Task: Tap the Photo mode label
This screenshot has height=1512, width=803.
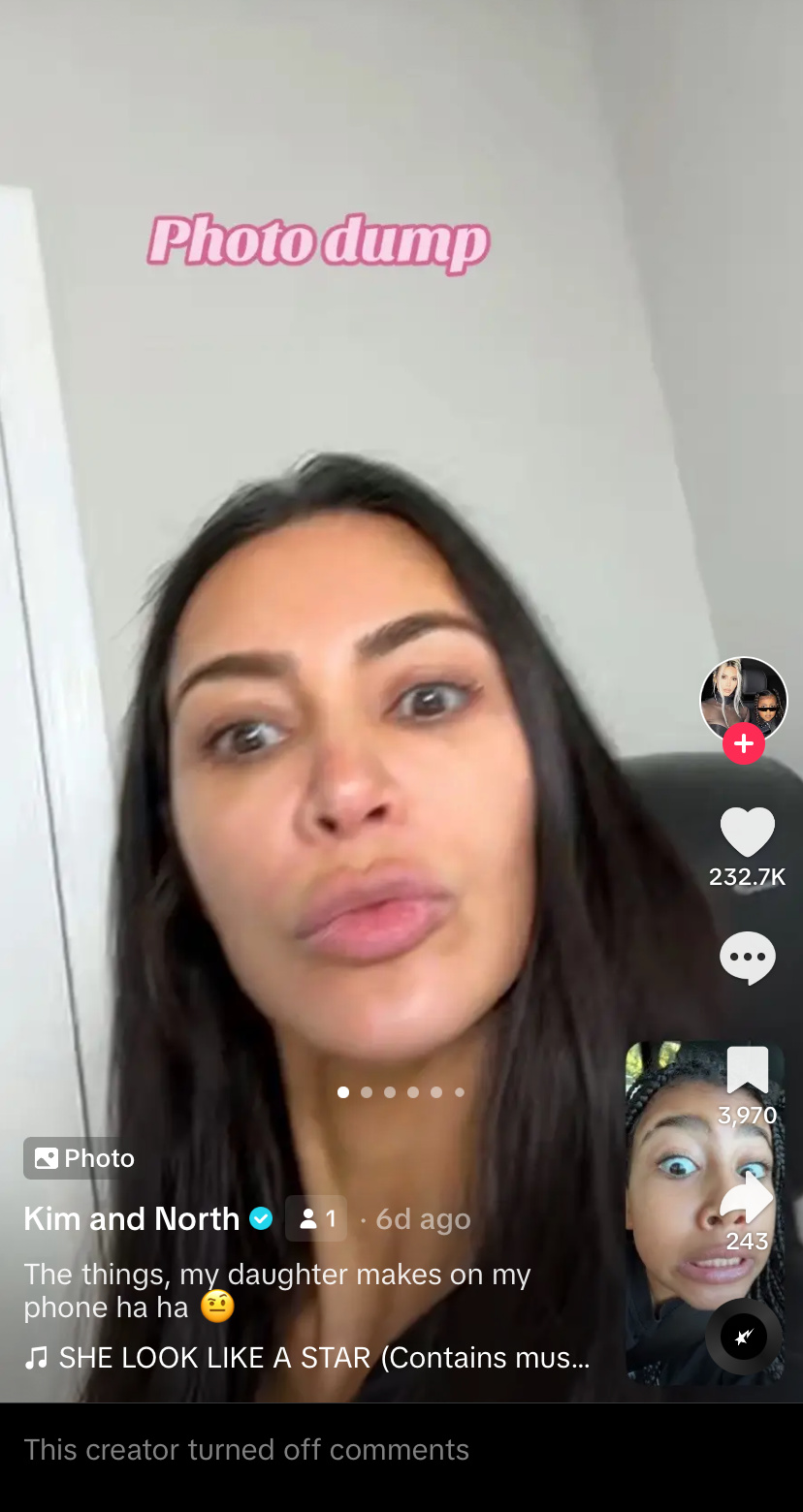Action: 84,1158
